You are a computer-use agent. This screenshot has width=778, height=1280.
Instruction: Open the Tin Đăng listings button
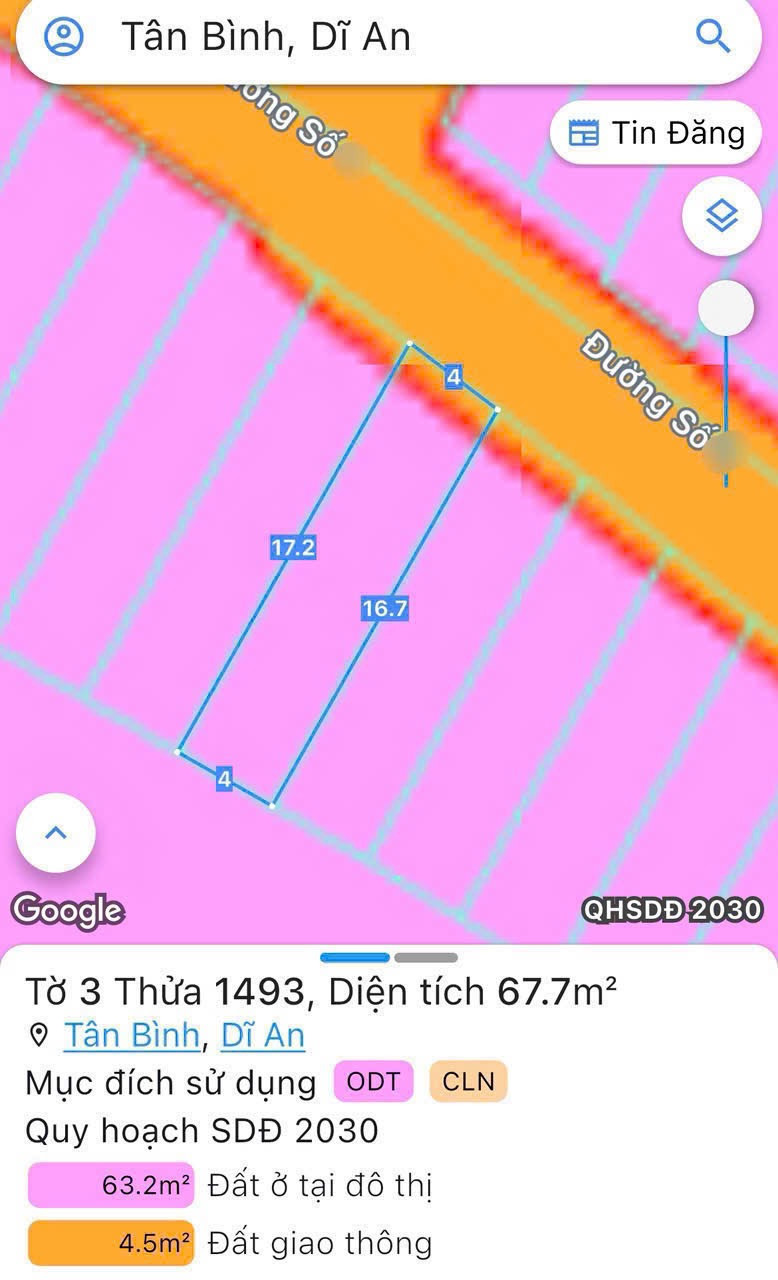(x=656, y=133)
